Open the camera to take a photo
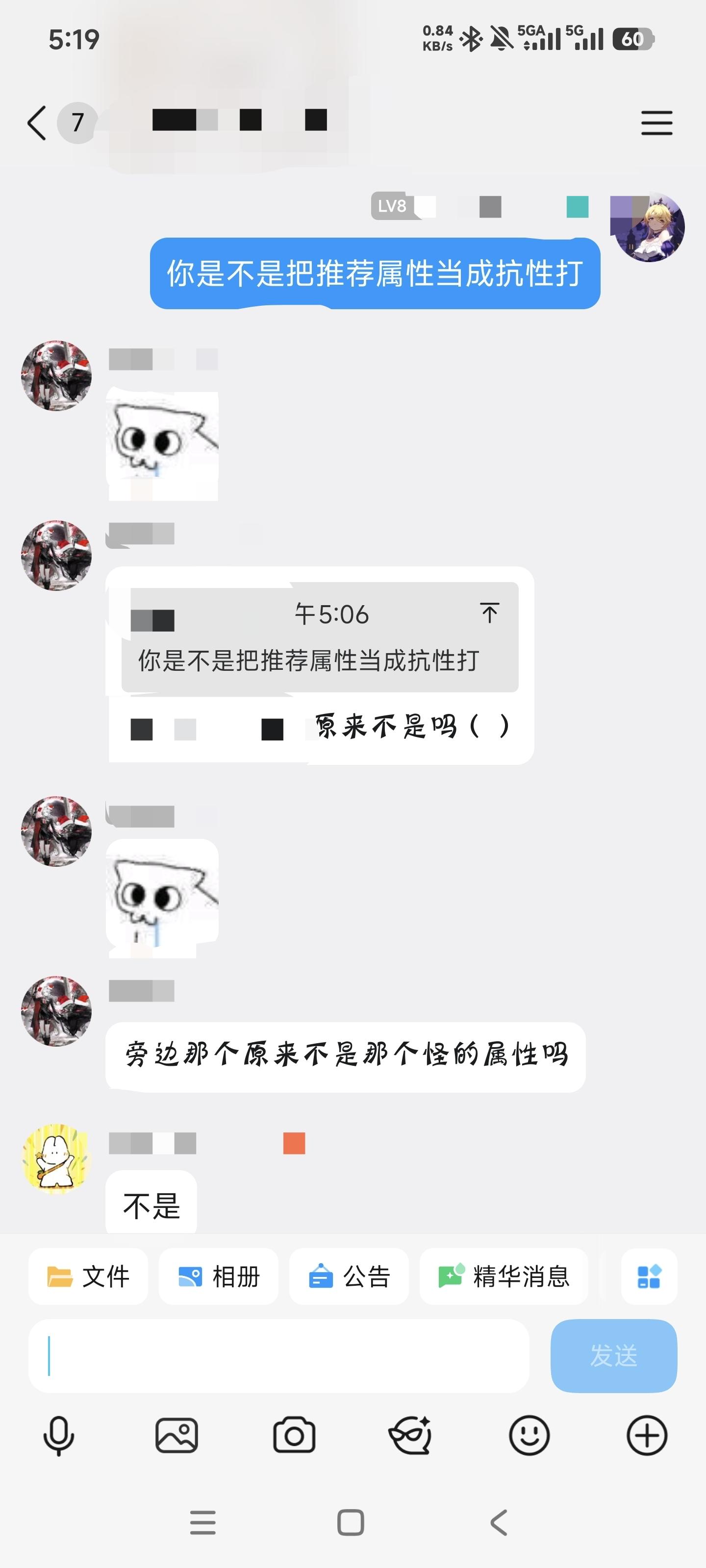The image size is (706, 1568). [x=294, y=1436]
